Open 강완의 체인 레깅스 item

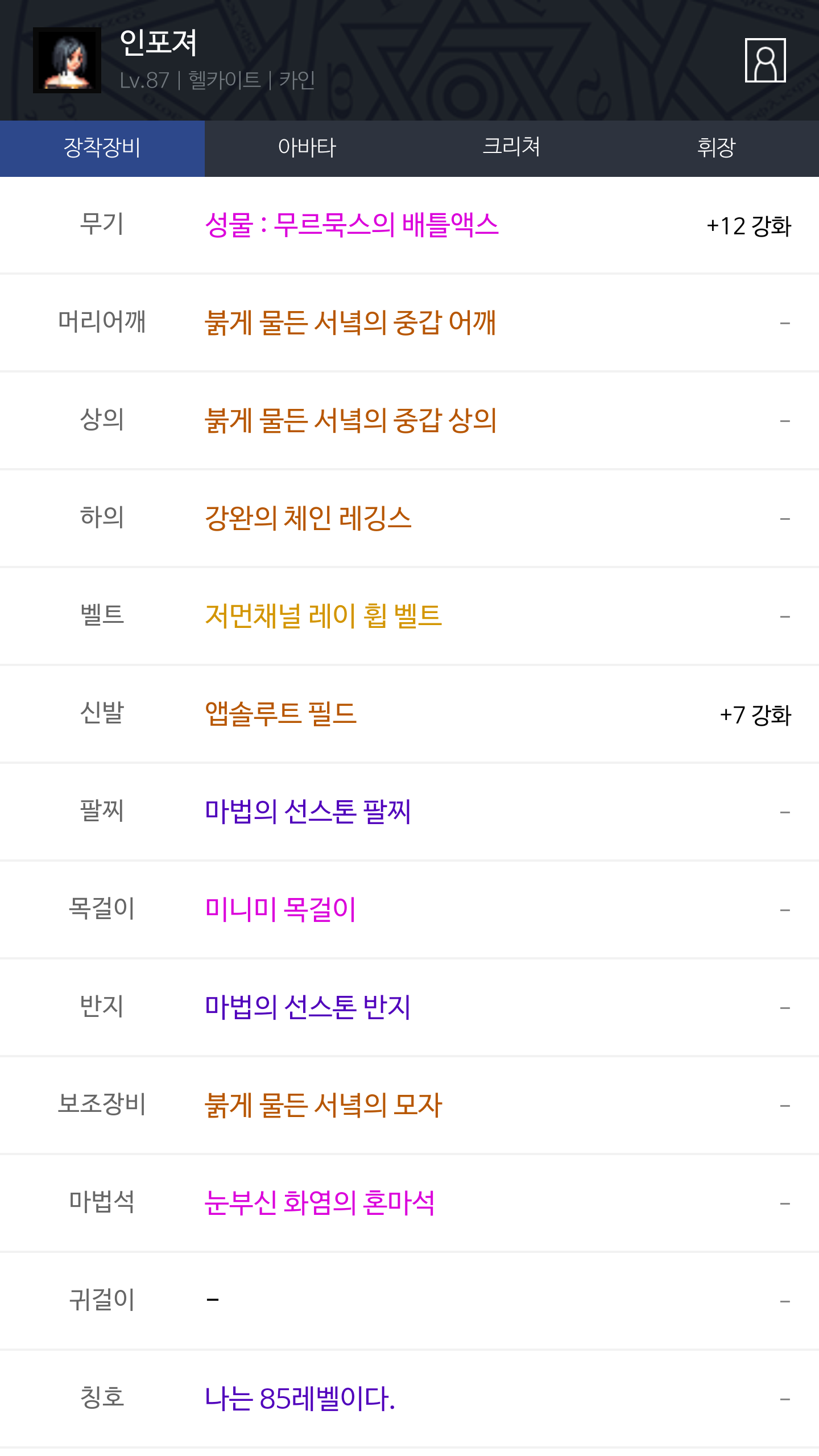click(x=308, y=519)
